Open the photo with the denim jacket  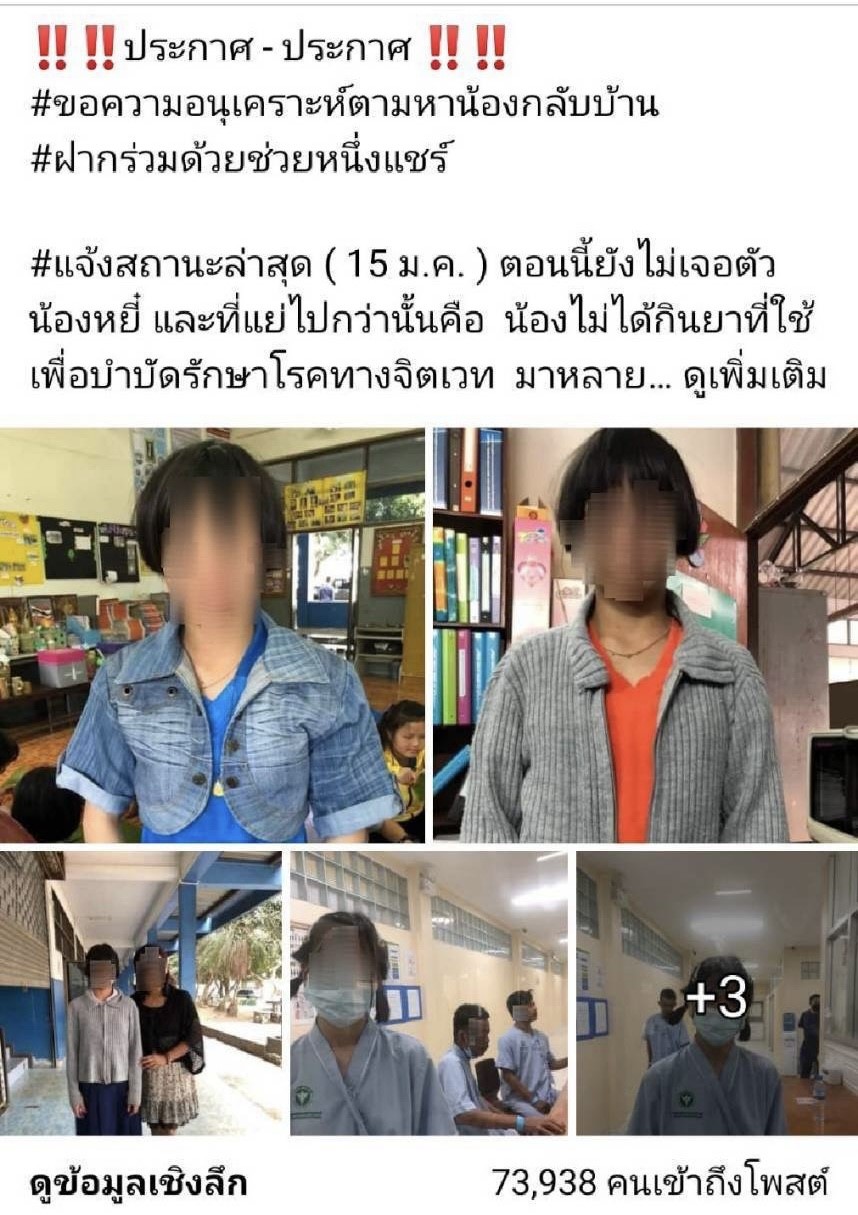pos(212,635)
